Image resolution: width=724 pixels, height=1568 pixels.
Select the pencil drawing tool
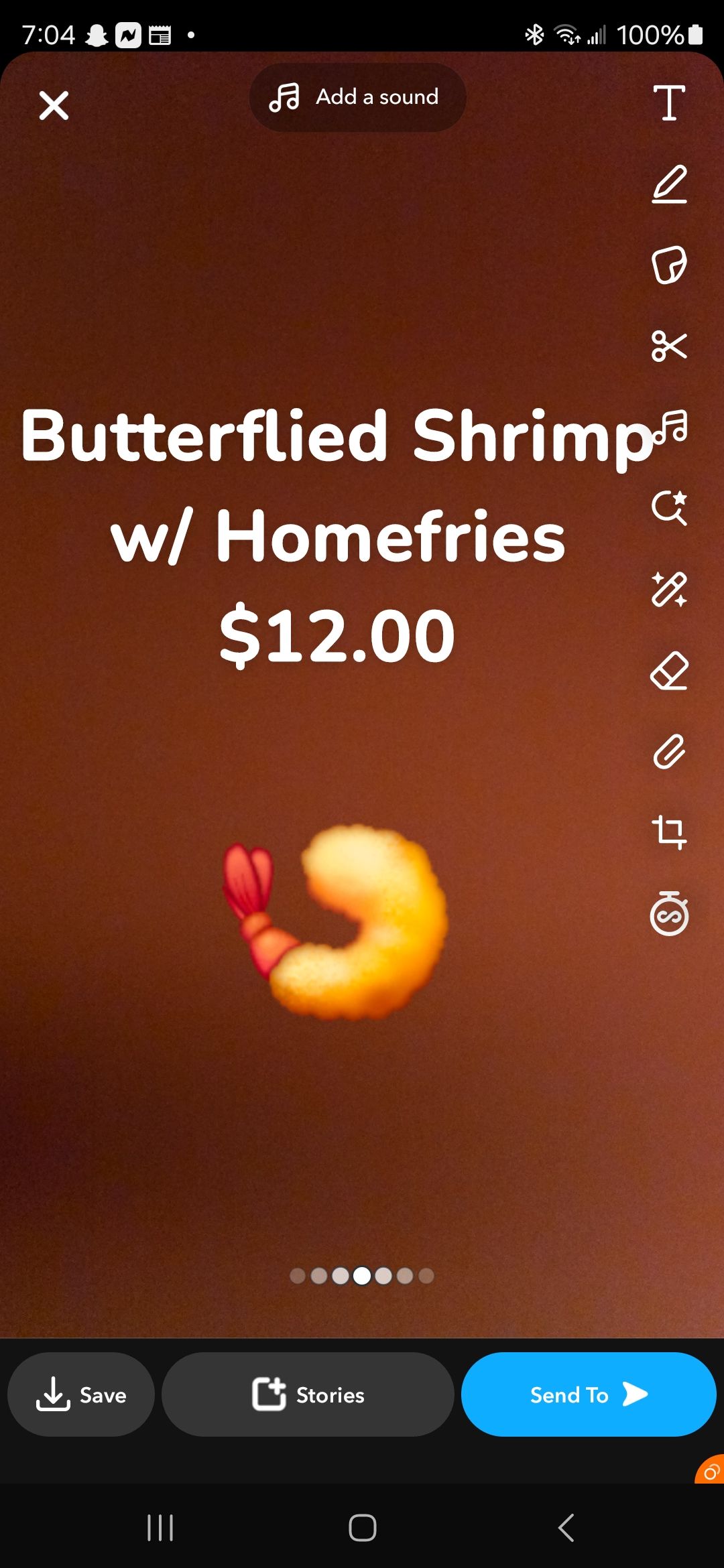click(669, 184)
